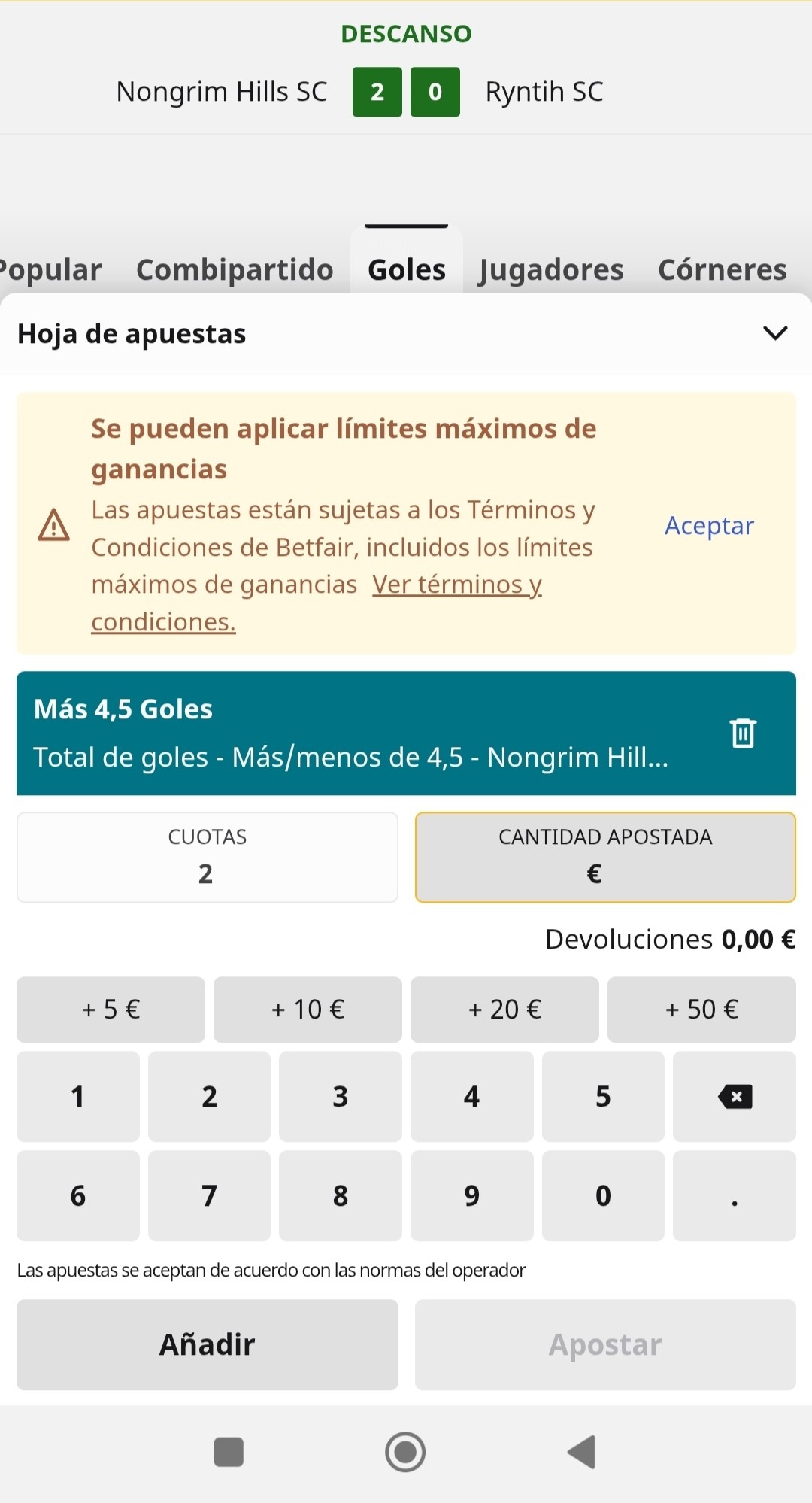812x1503 pixels.
Task: Enter digit 7 on the keypad
Action: [x=209, y=1195]
